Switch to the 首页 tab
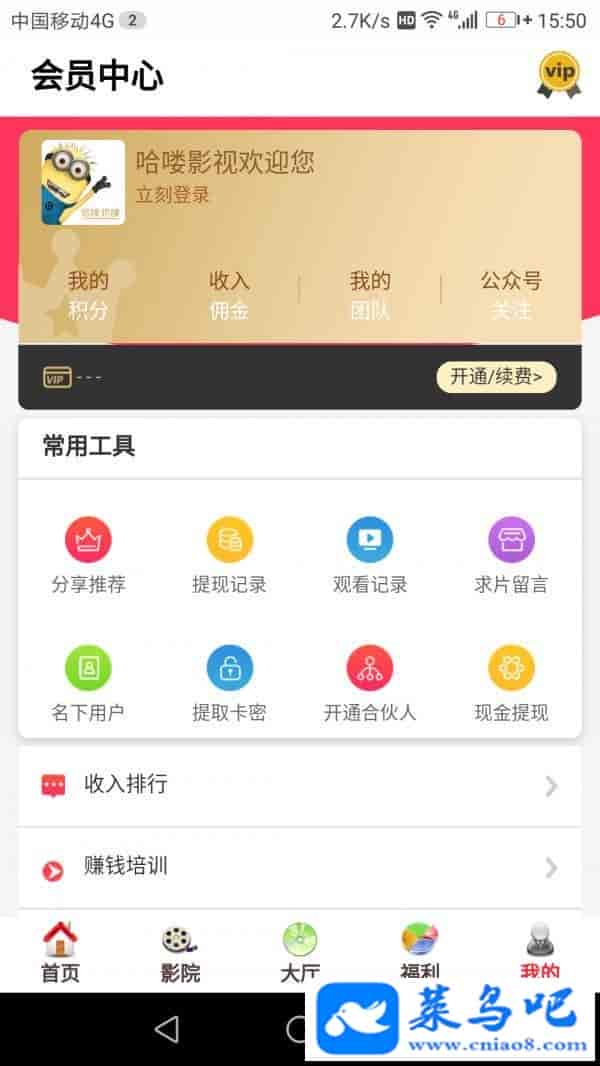The image size is (600, 1066). pyautogui.click(x=60, y=952)
